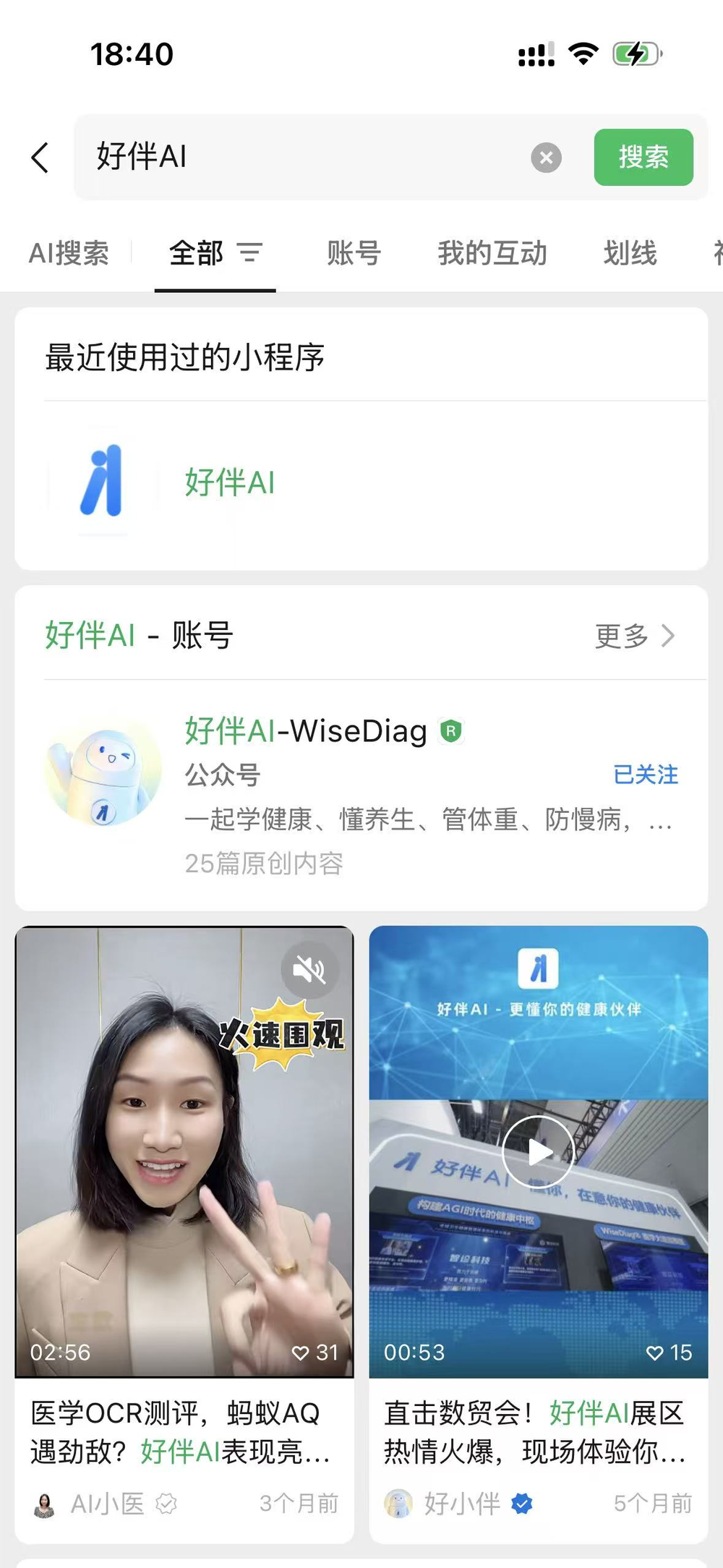723x1568 pixels.
Task: Tap the back arrow to exit search
Action: click(x=40, y=158)
